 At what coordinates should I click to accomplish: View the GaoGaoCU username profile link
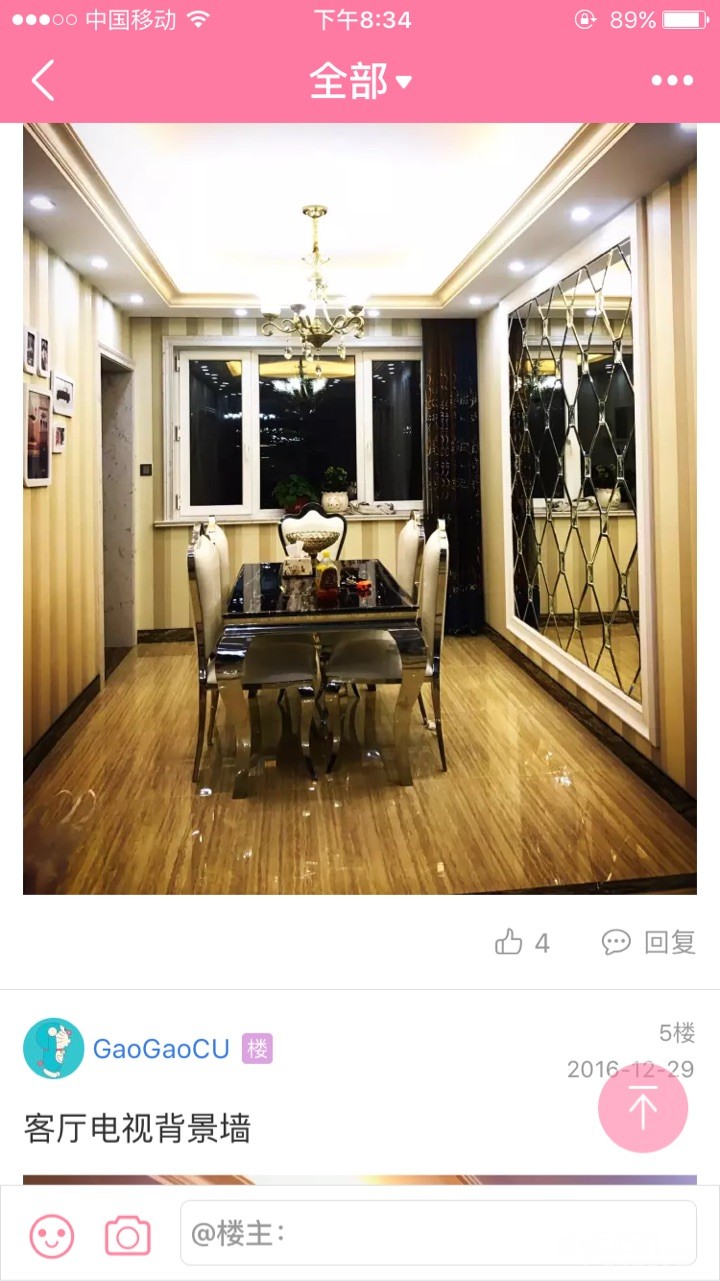point(161,1049)
